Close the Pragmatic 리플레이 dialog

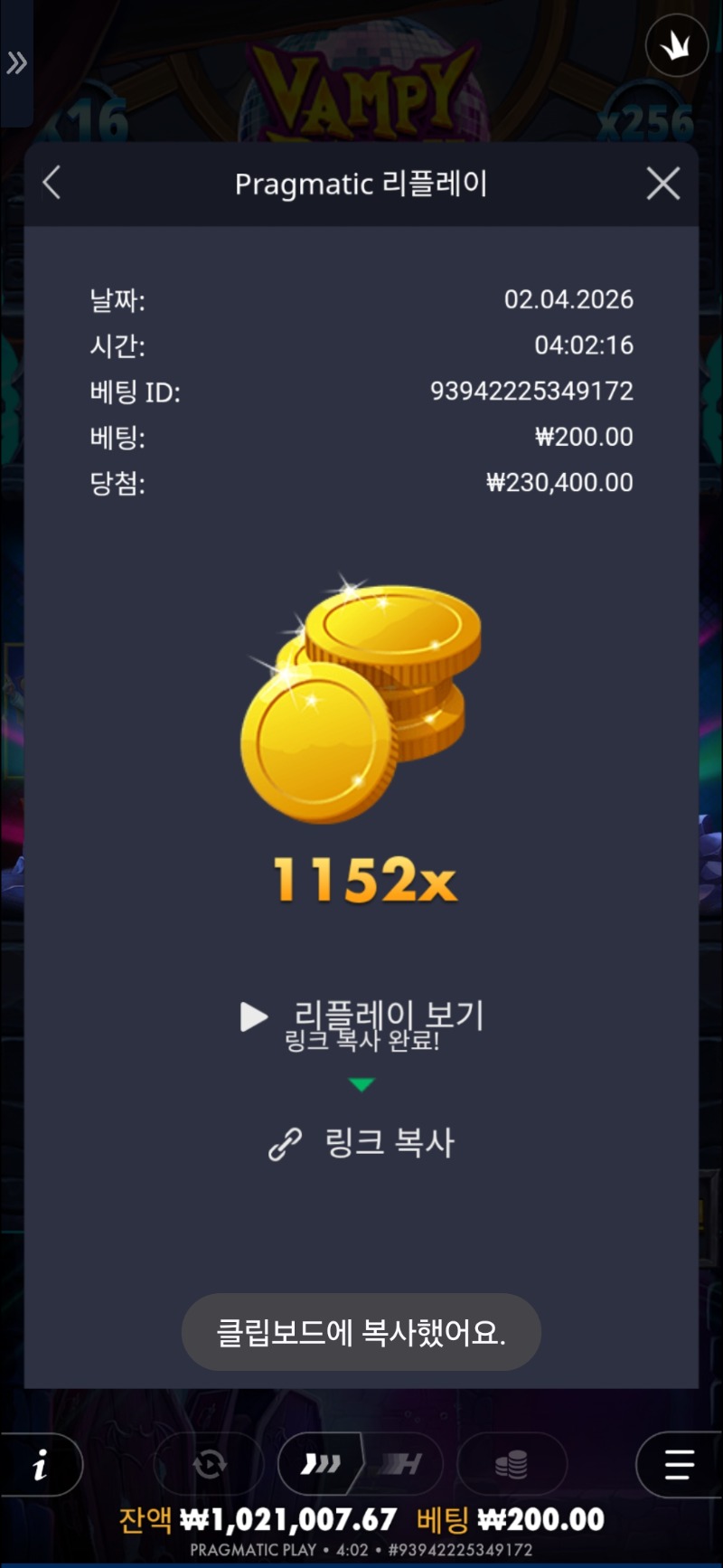[x=662, y=184]
